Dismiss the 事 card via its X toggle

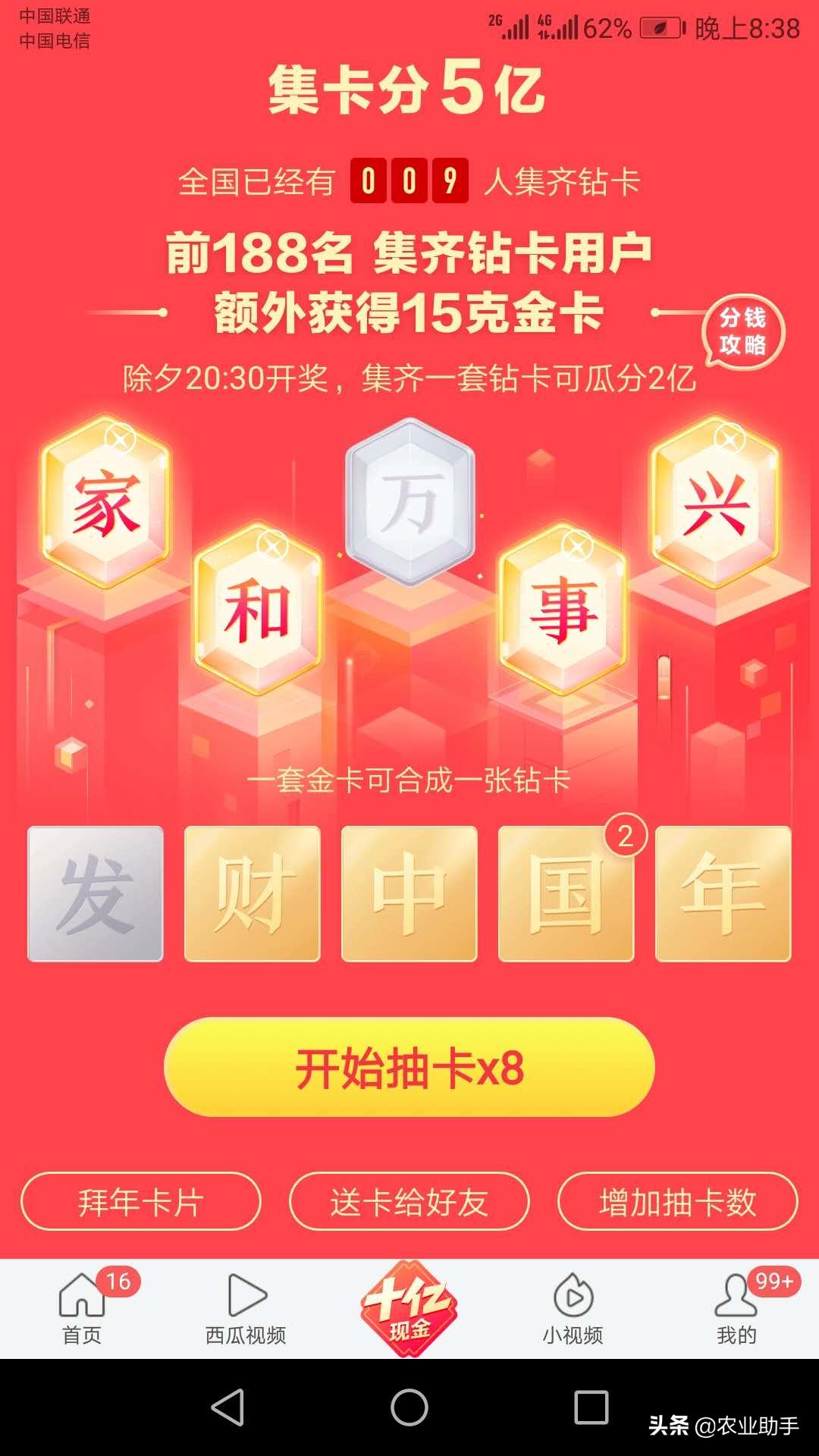[x=578, y=544]
